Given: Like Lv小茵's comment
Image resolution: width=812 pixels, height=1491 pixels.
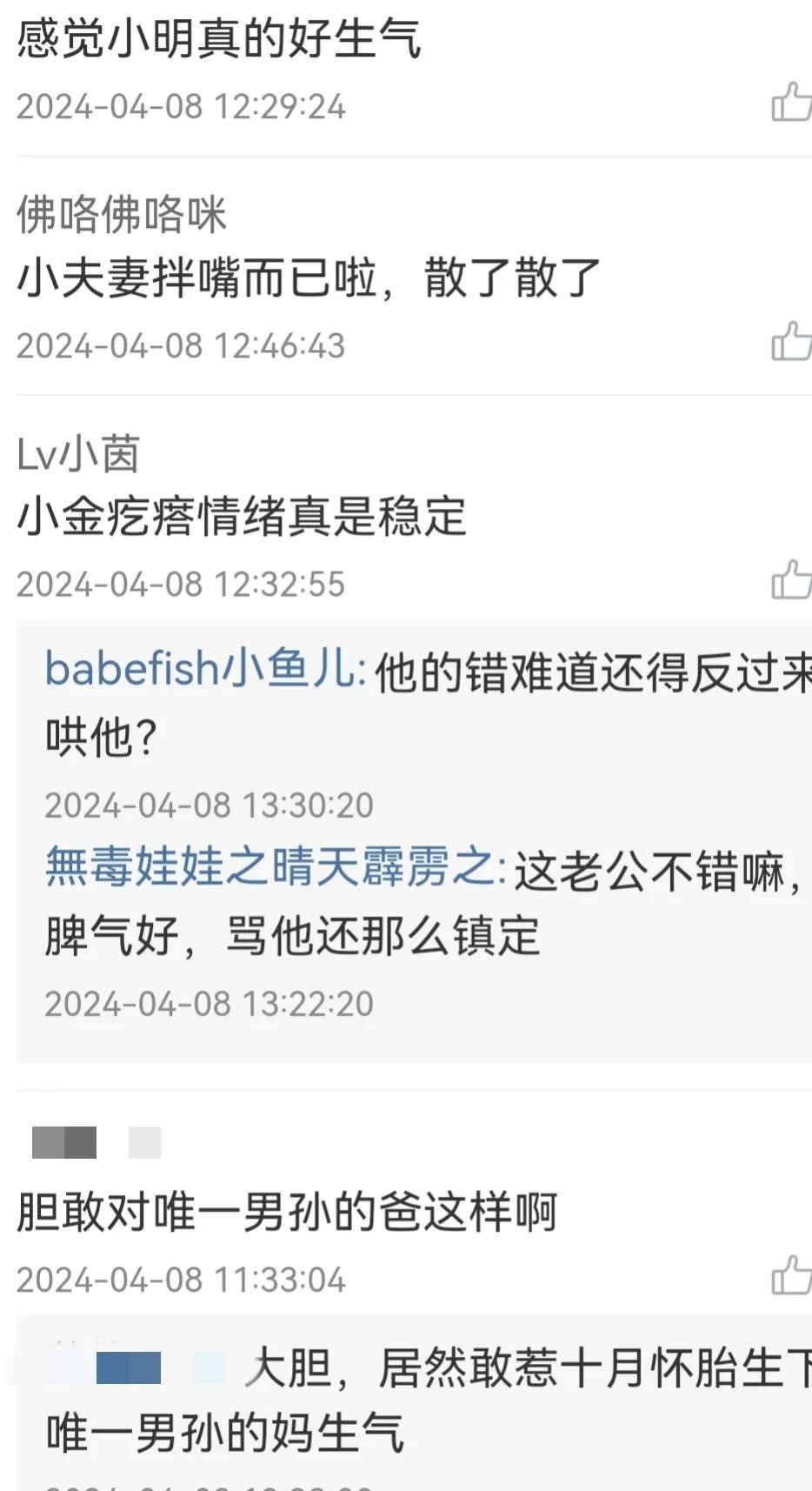Looking at the screenshot, I should 790,580.
